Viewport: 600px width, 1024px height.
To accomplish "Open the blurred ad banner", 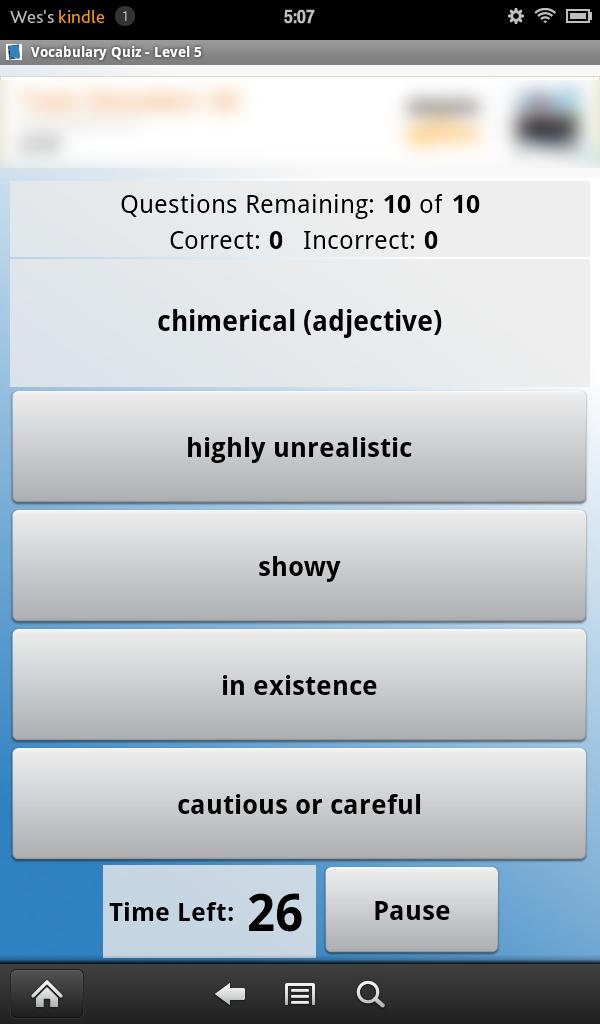I will (299, 122).
